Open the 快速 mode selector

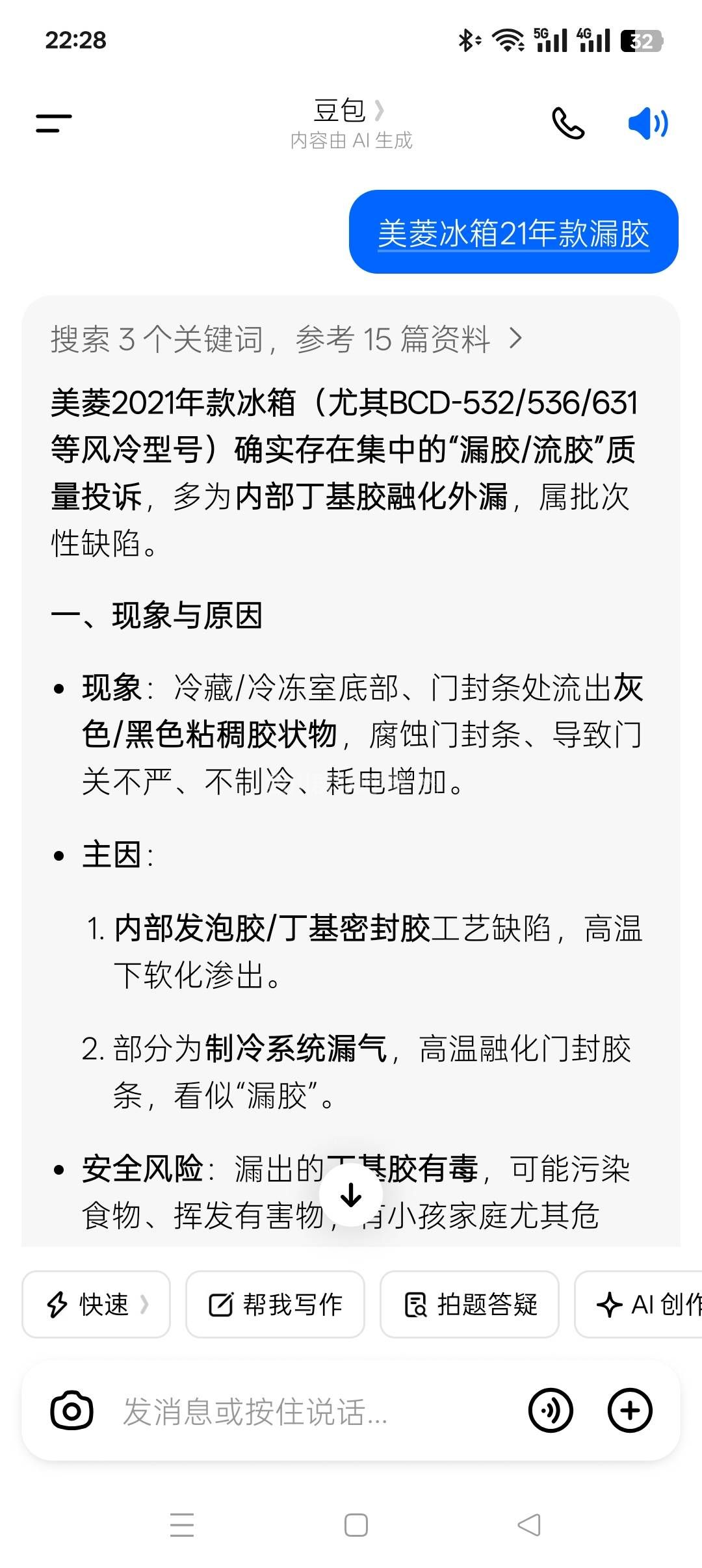96,1304
